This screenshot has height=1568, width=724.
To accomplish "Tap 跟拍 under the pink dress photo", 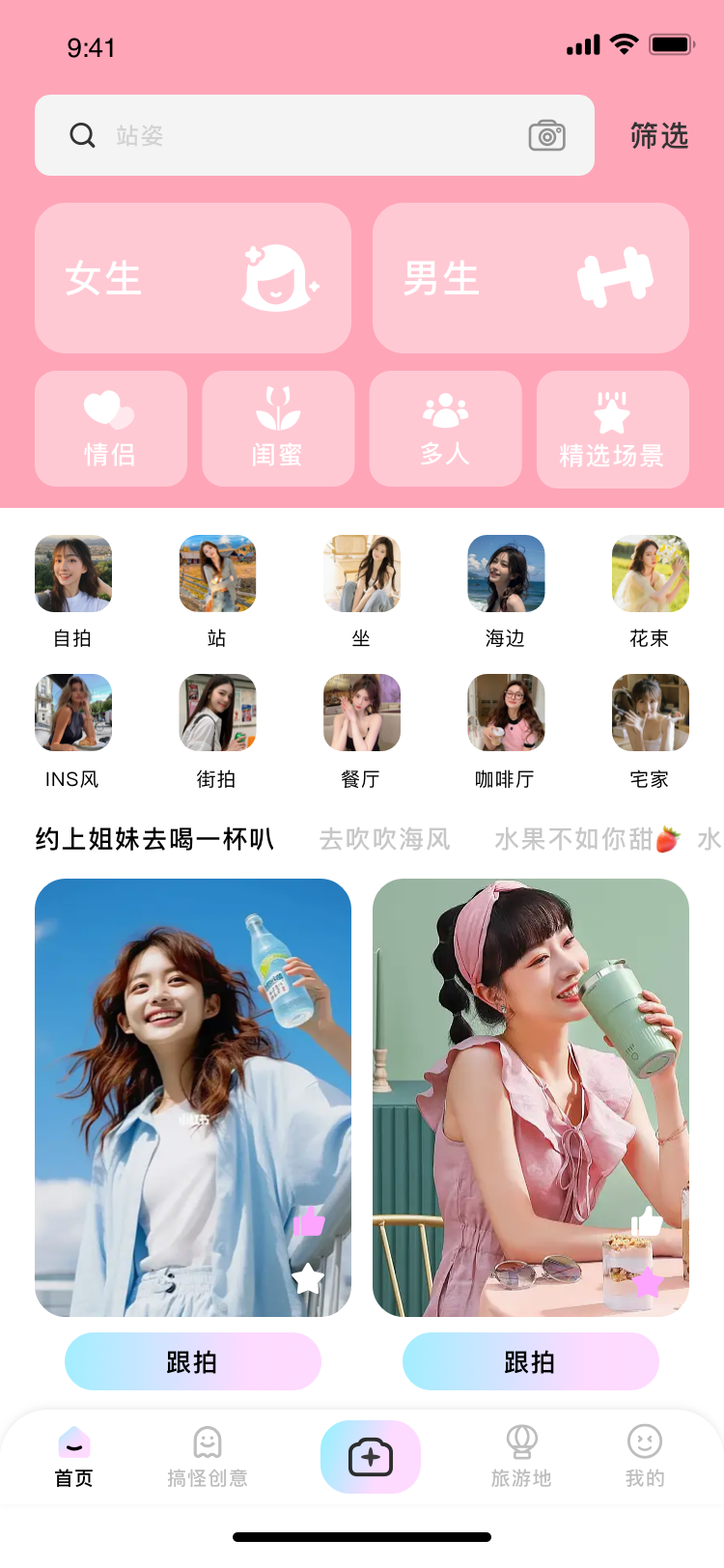I will click(x=530, y=1361).
